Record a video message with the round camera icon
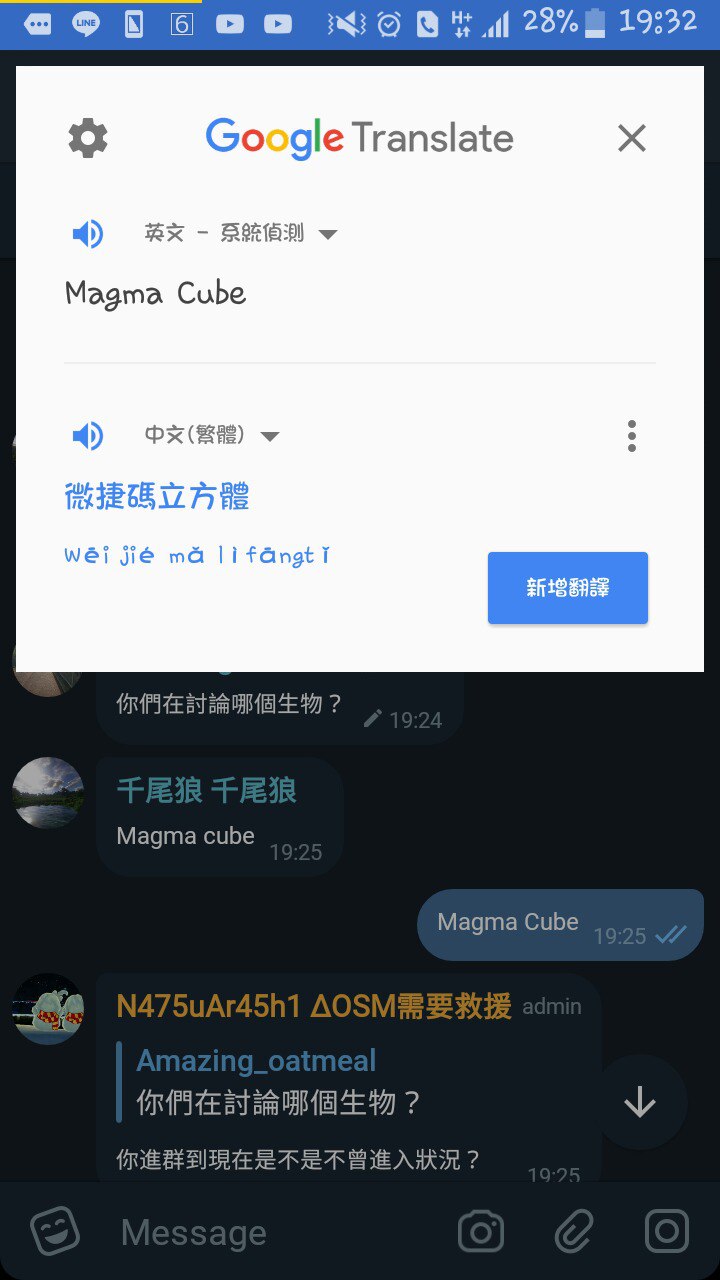Viewport: 720px width, 1280px height. point(667,1232)
